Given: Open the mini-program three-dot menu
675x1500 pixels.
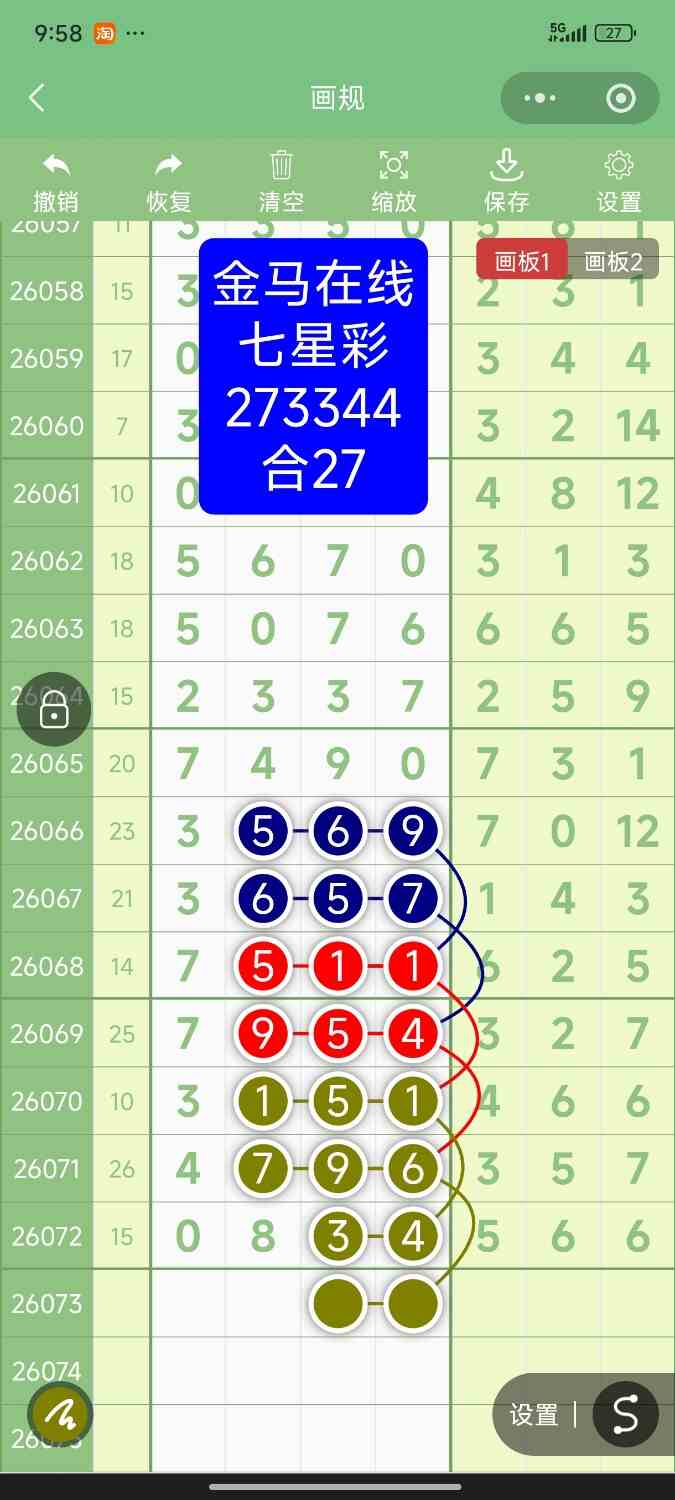Looking at the screenshot, I should 540,98.
